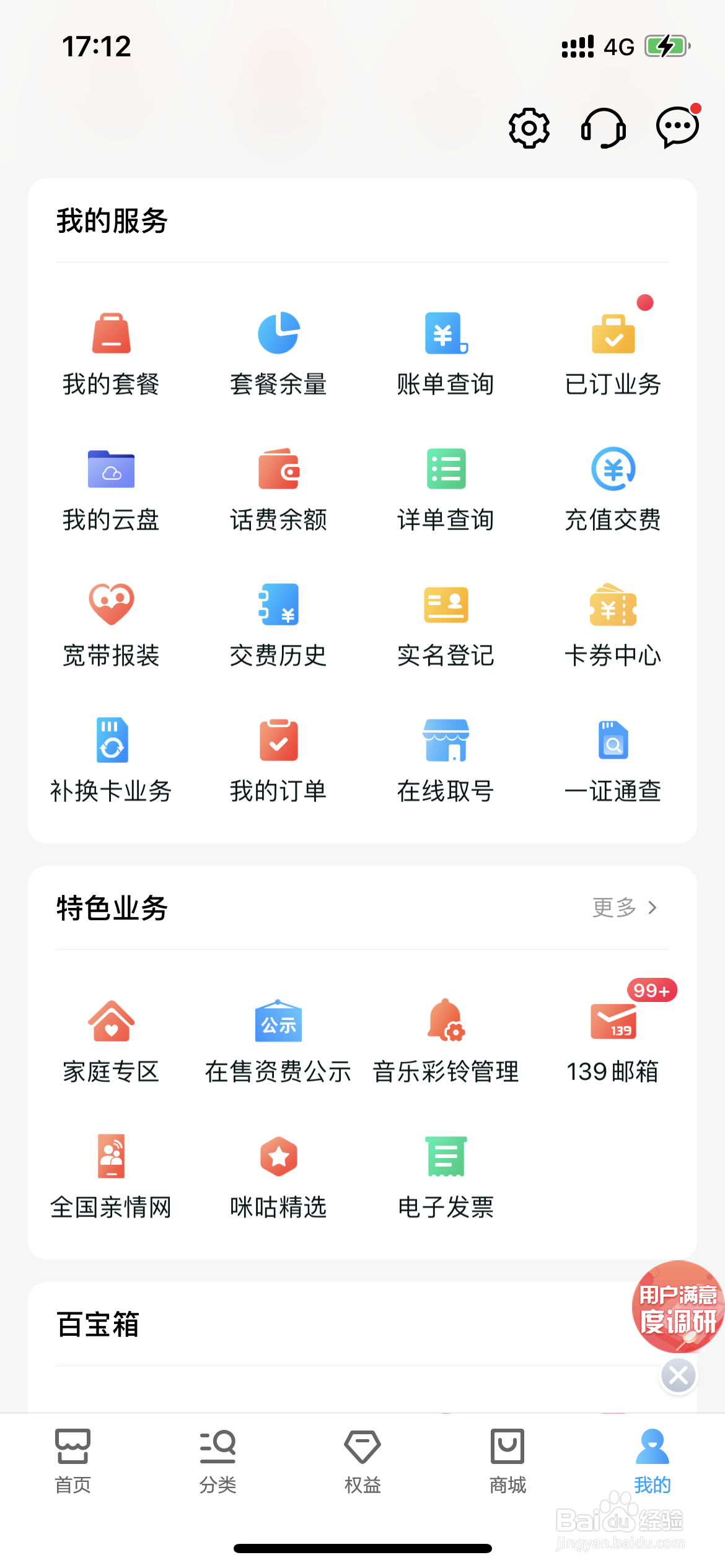The image size is (725, 1568).
Task: Open the messages chat bubble icon
Action: pos(678,127)
